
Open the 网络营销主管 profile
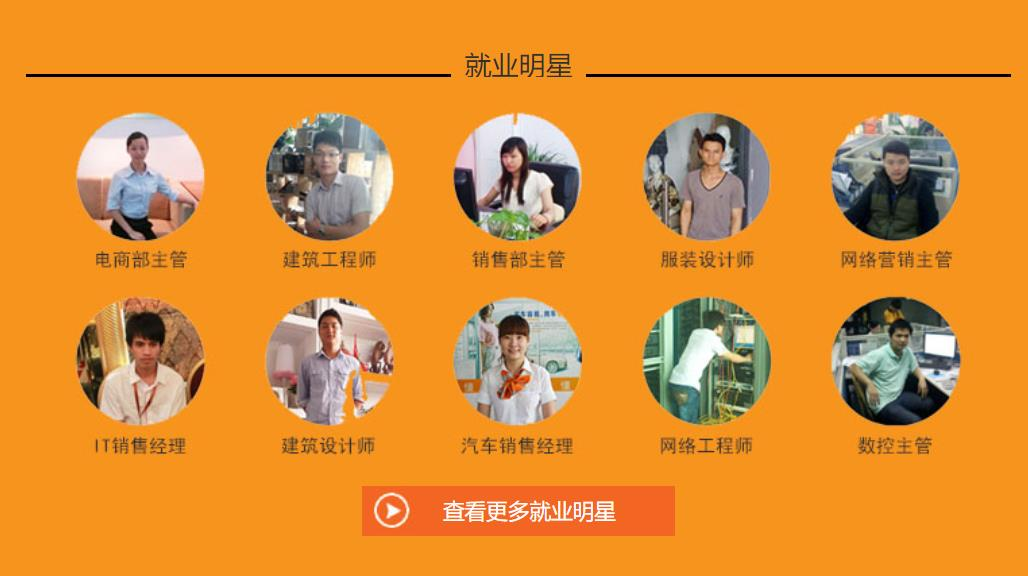895,177
